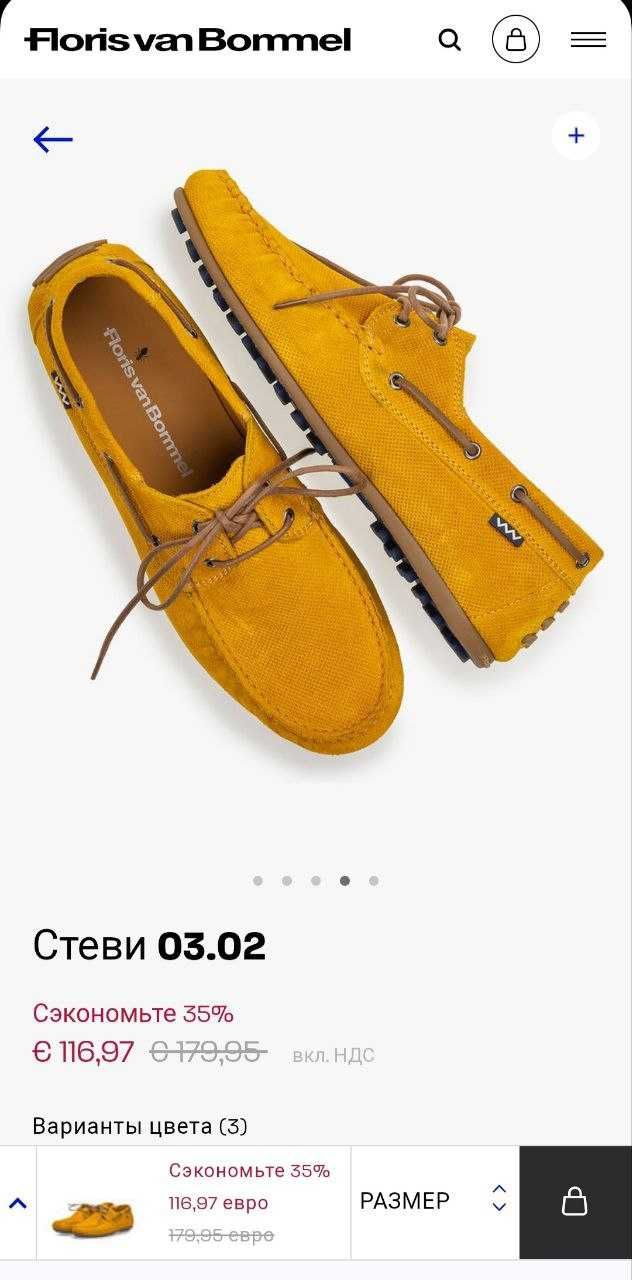The width and height of the screenshot is (632, 1280).
Task: Open the РАЗМЕР size dropdown
Action: [x=434, y=1201]
